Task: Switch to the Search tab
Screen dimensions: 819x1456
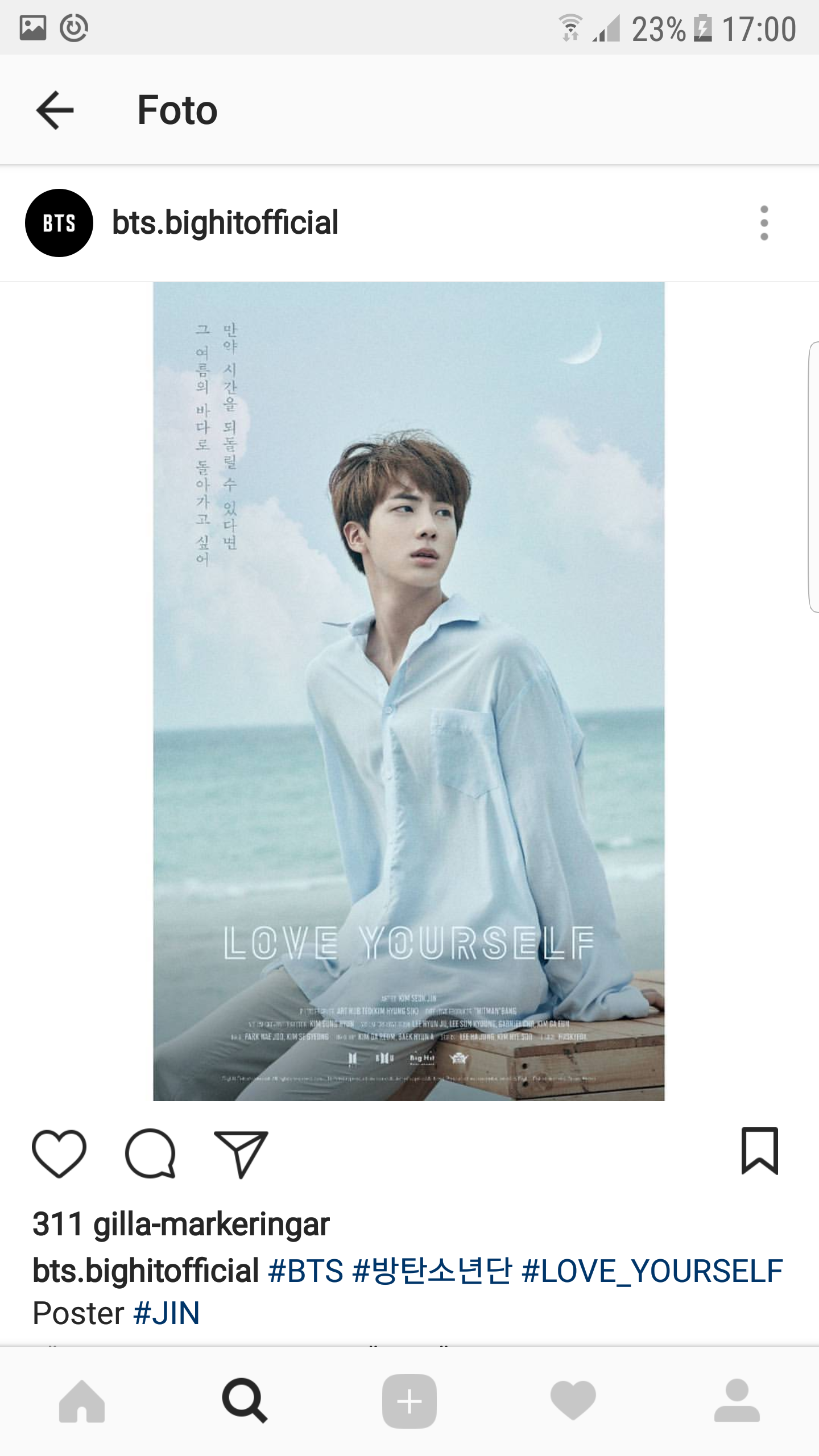Action: pos(245,1401)
